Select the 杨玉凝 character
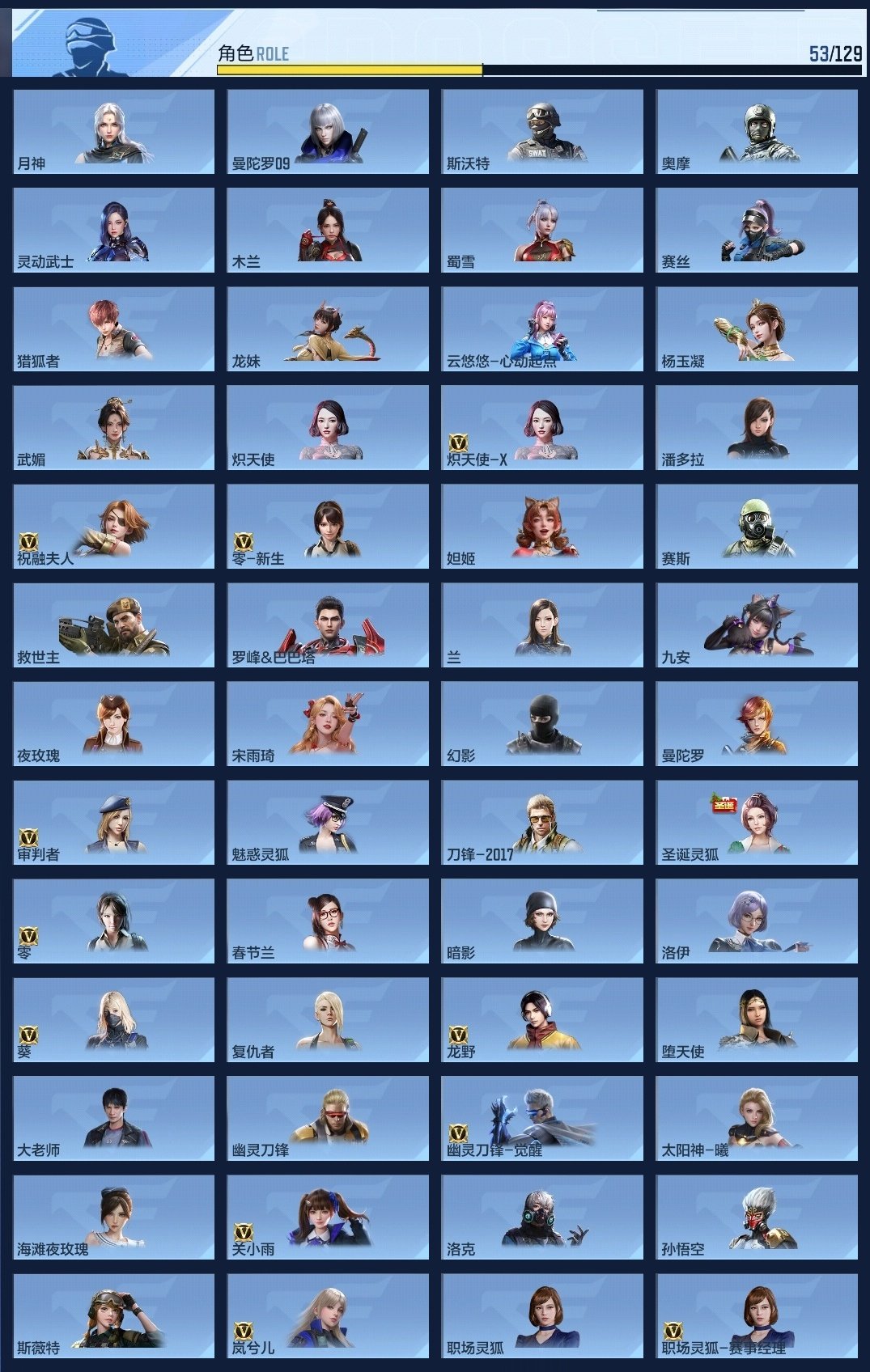The height and width of the screenshot is (1372, 870). (757, 329)
